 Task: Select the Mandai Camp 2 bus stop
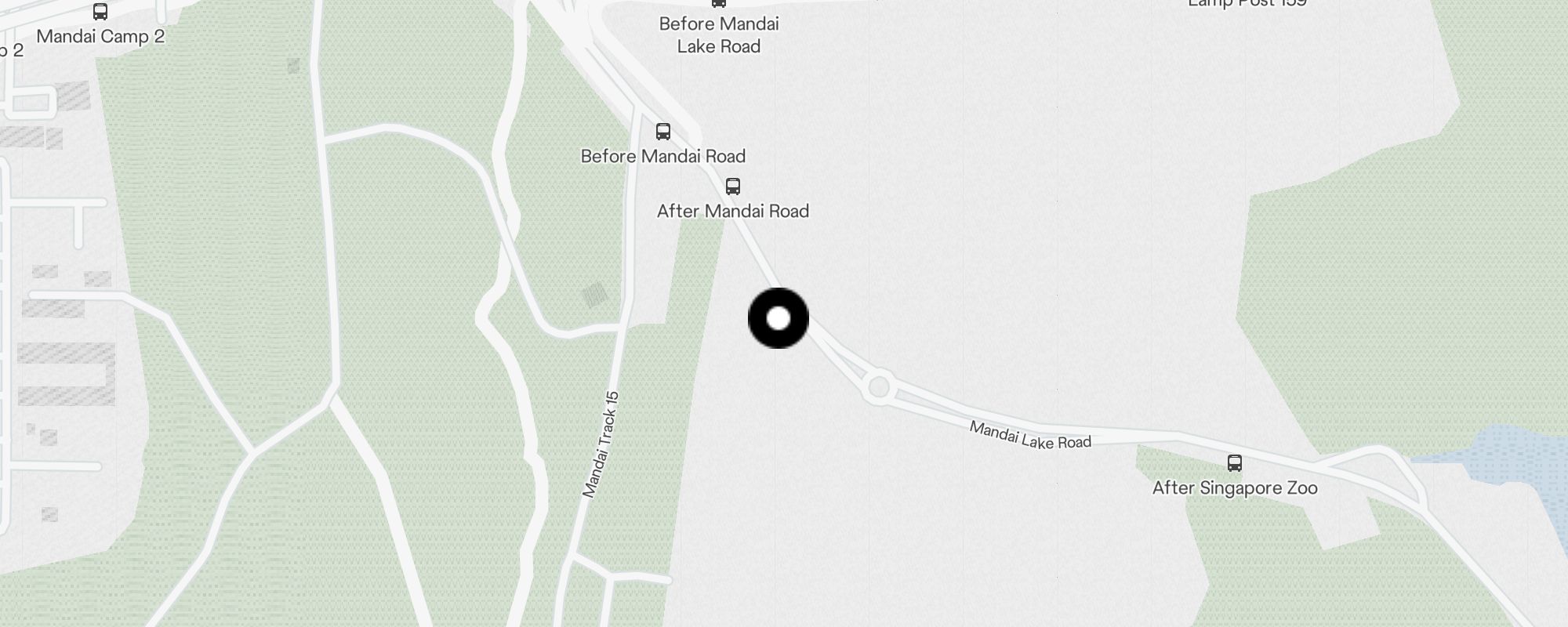(100, 12)
